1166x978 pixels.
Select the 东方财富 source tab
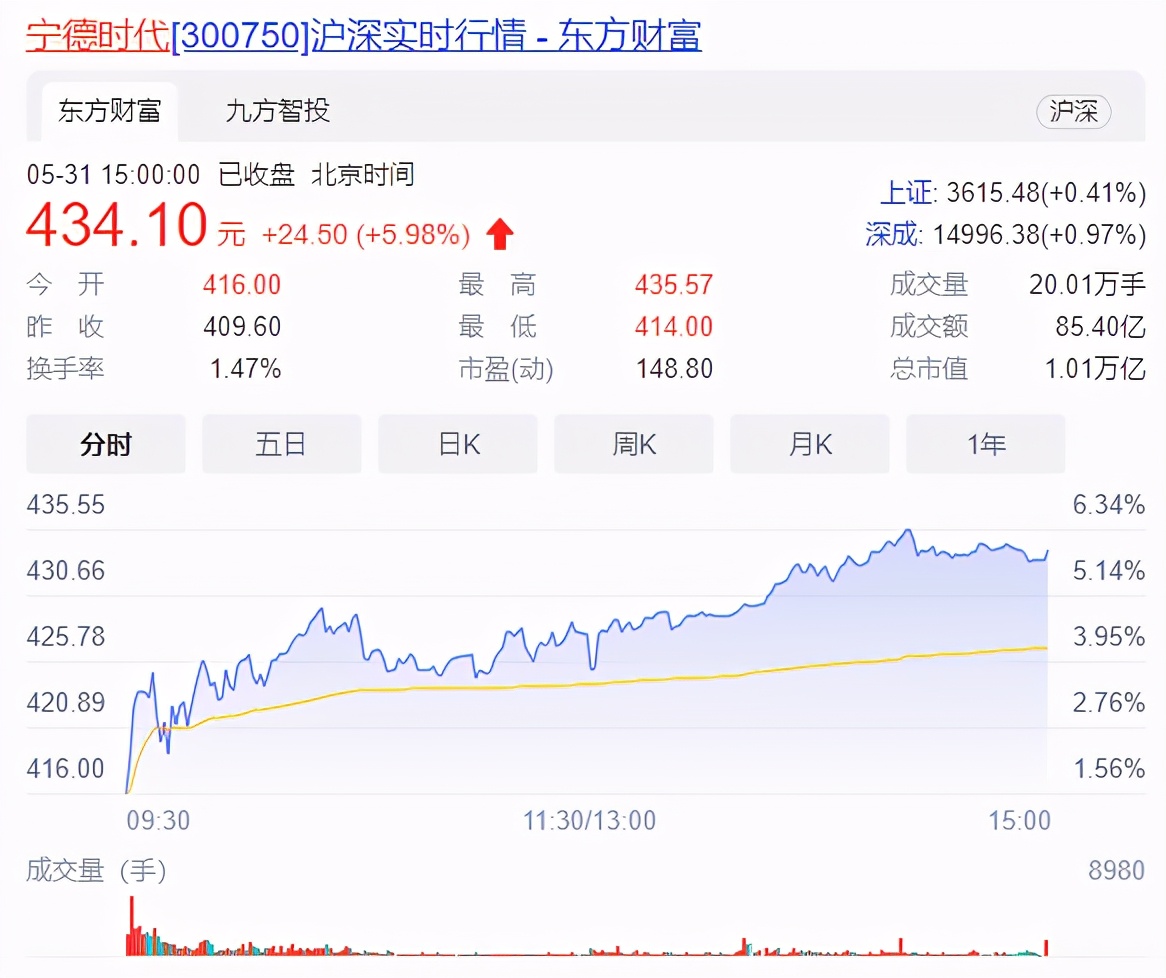tap(109, 111)
